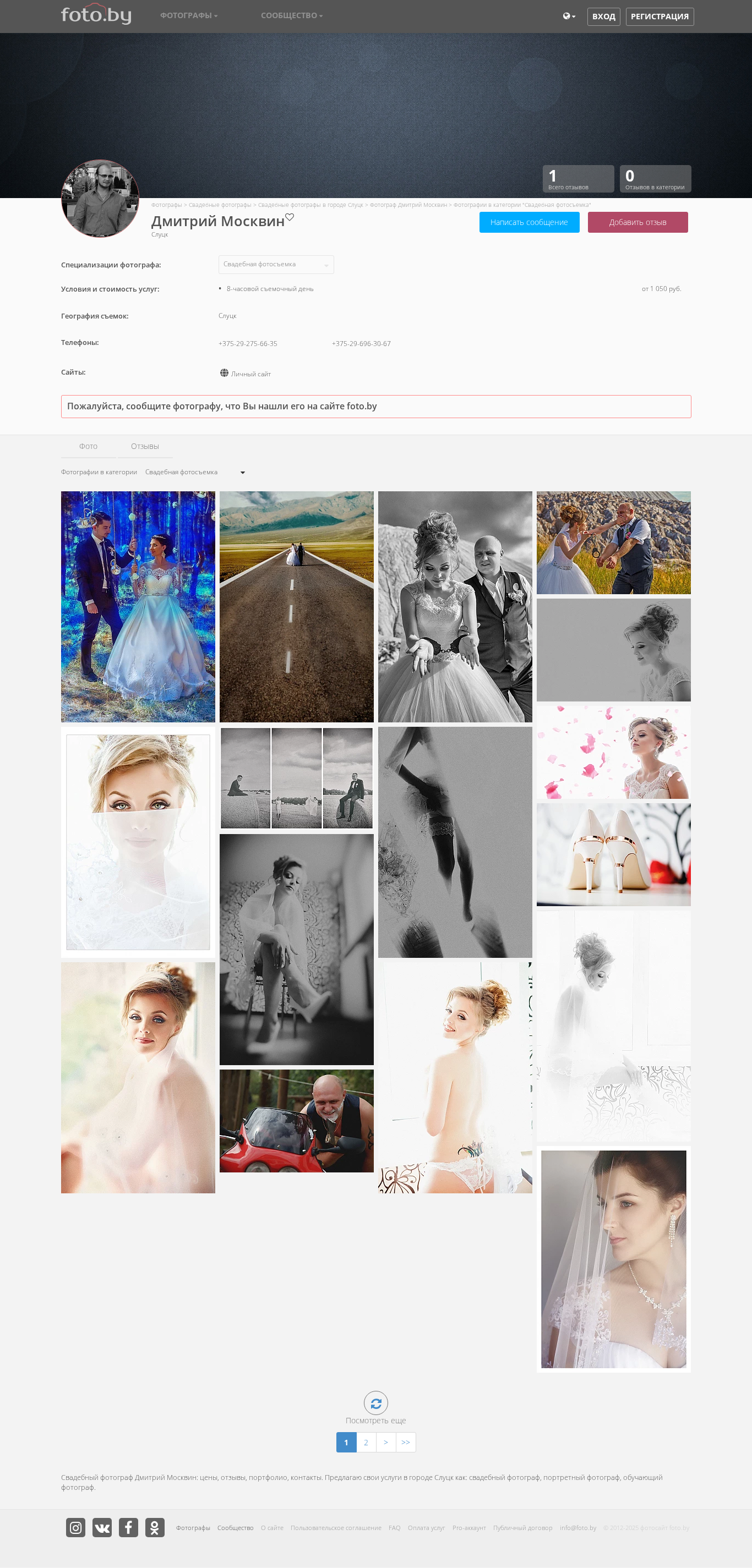The width and height of the screenshot is (752, 1568).
Task: Tap the РЕГИСТРАЦИЯ button
Action: pyautogui.click(x=660, y=17)
